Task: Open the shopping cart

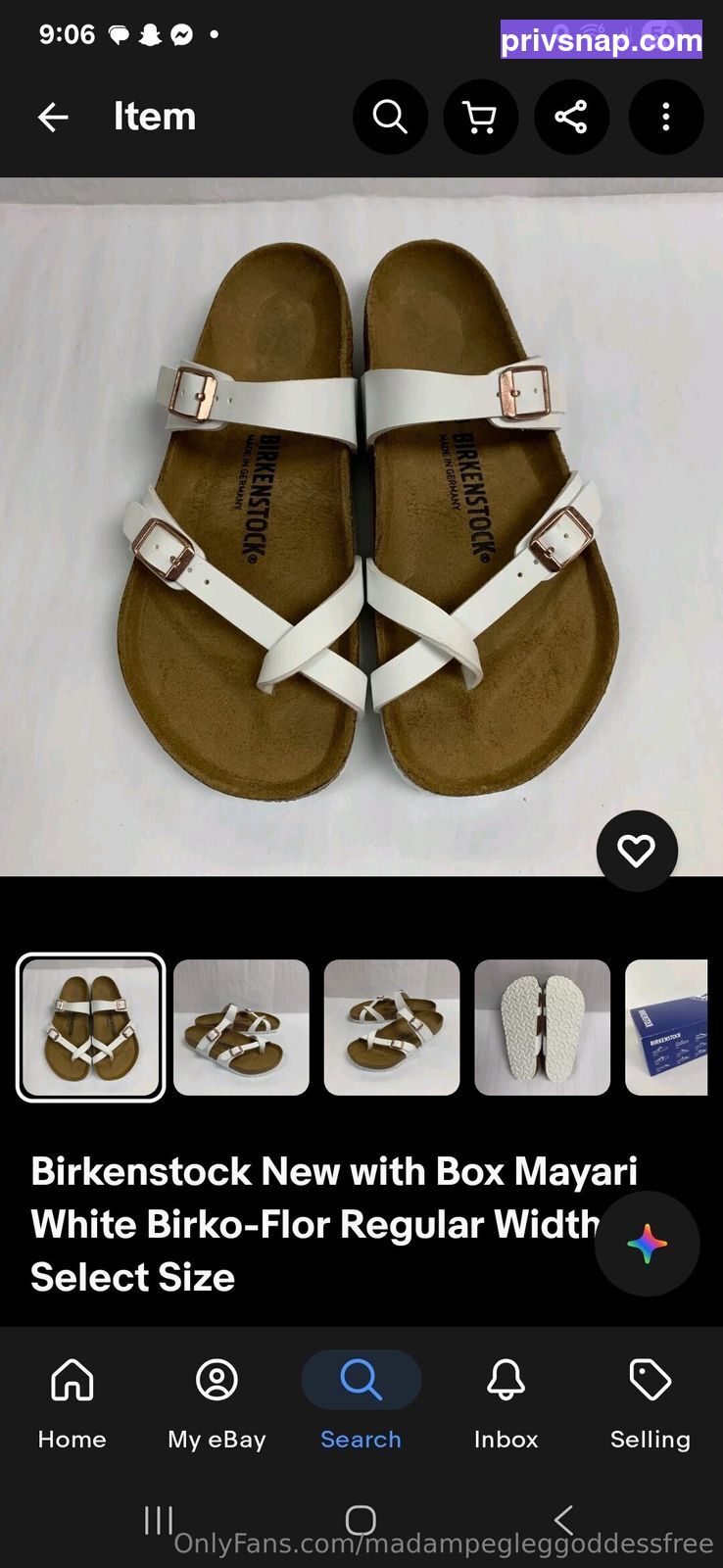Action: pyautogui.click(x=480, y=118)
